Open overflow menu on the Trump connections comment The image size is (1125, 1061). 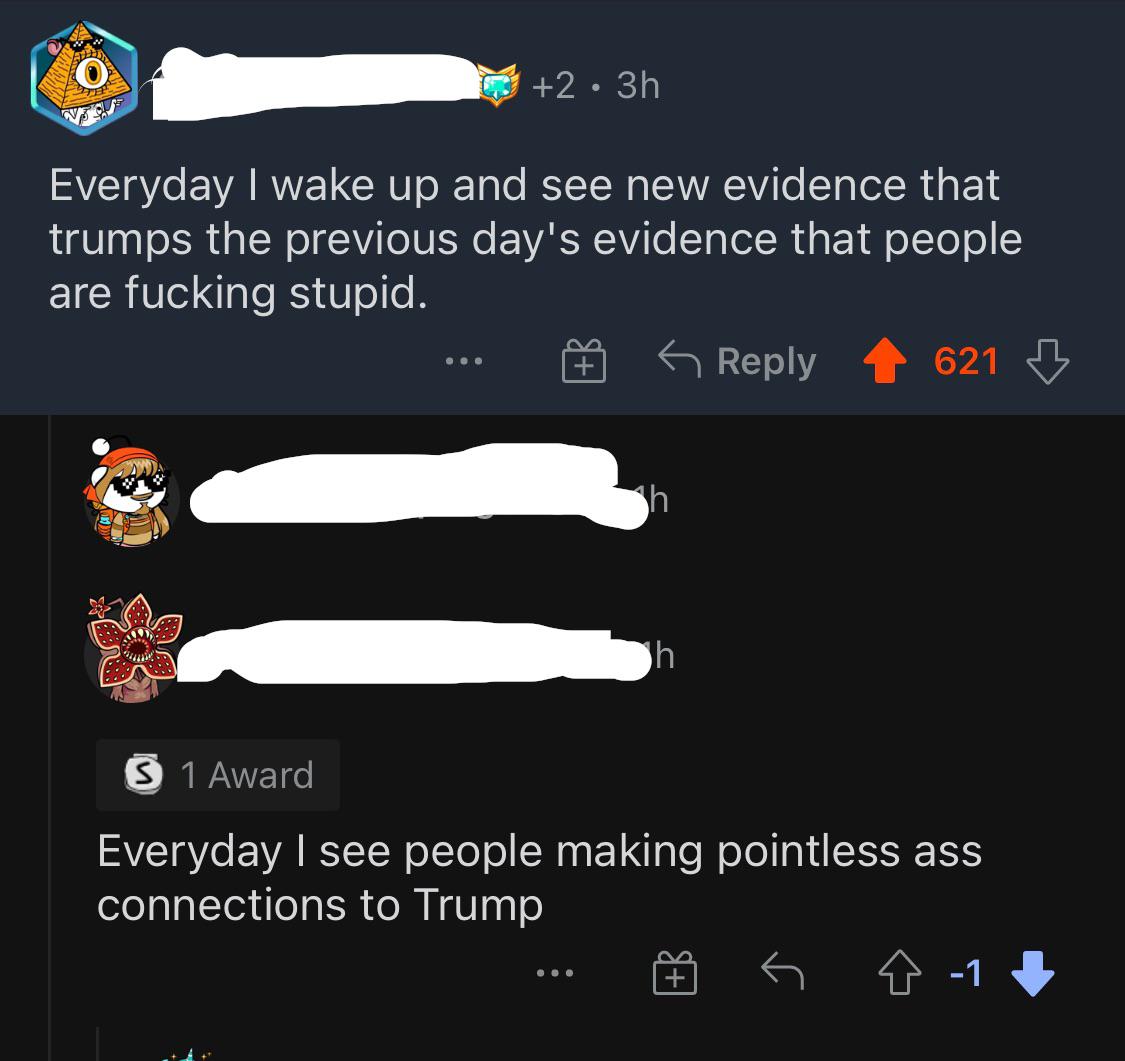[555, 971]
